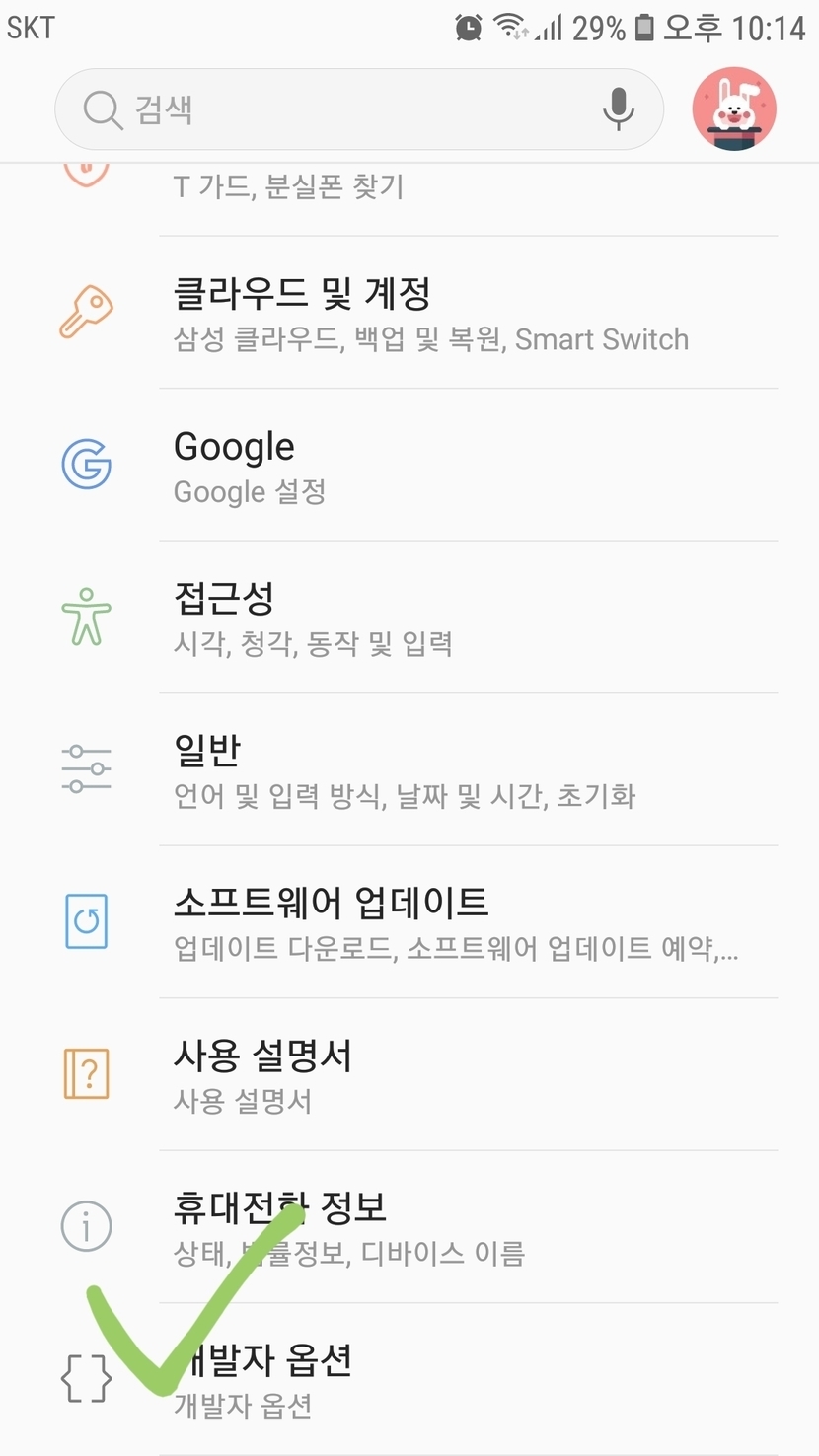
Task: Open 클라우드 및 계정 settings
Action: (430, 313)
